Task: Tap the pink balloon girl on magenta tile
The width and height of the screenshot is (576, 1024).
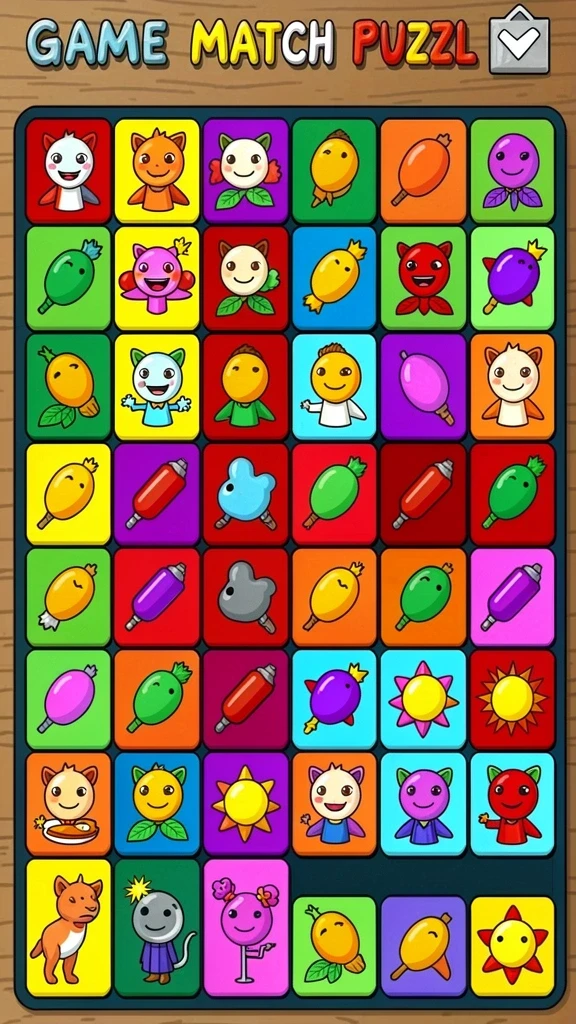Action: 246,927
